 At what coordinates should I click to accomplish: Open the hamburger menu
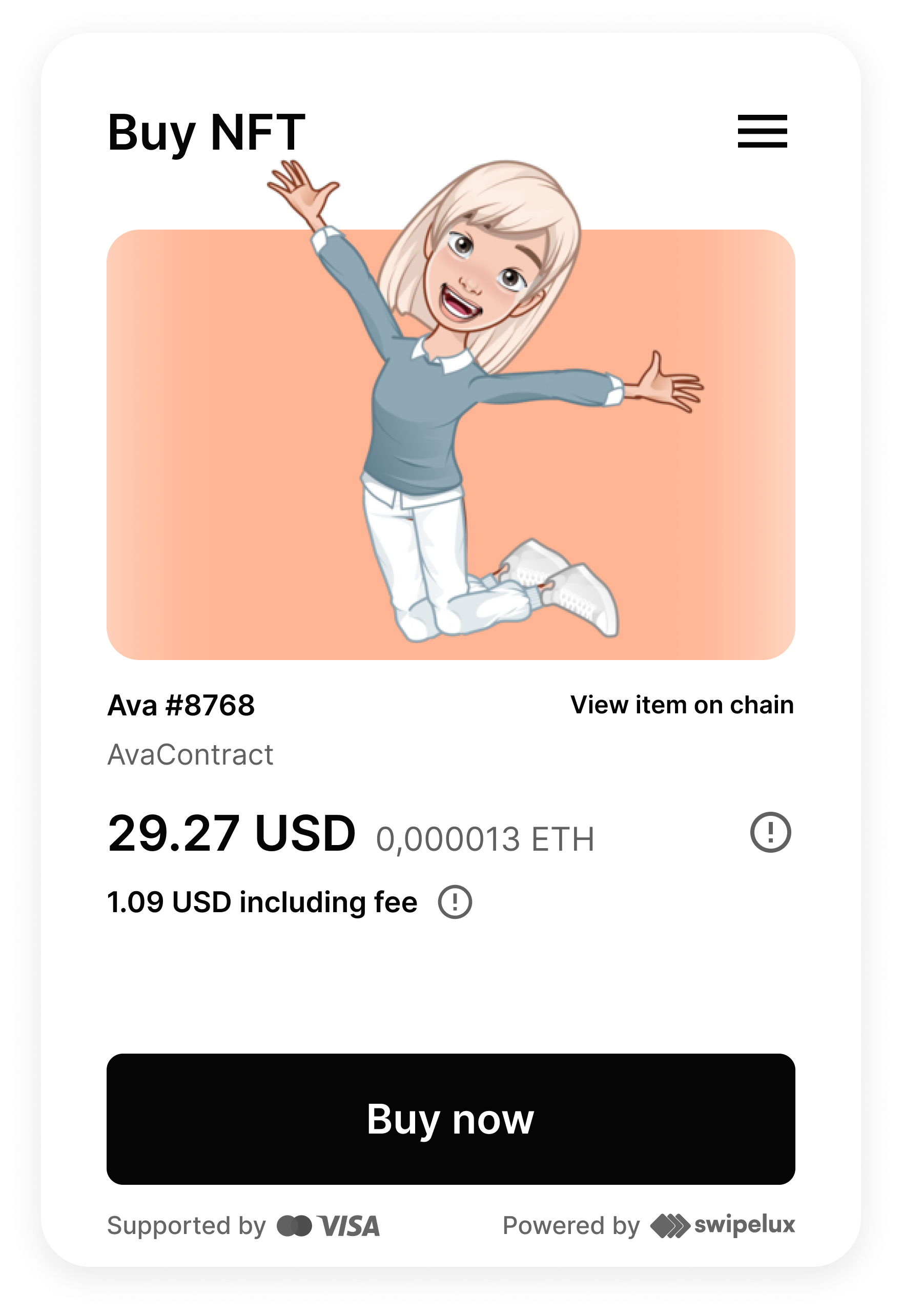(x=762, y=131)
